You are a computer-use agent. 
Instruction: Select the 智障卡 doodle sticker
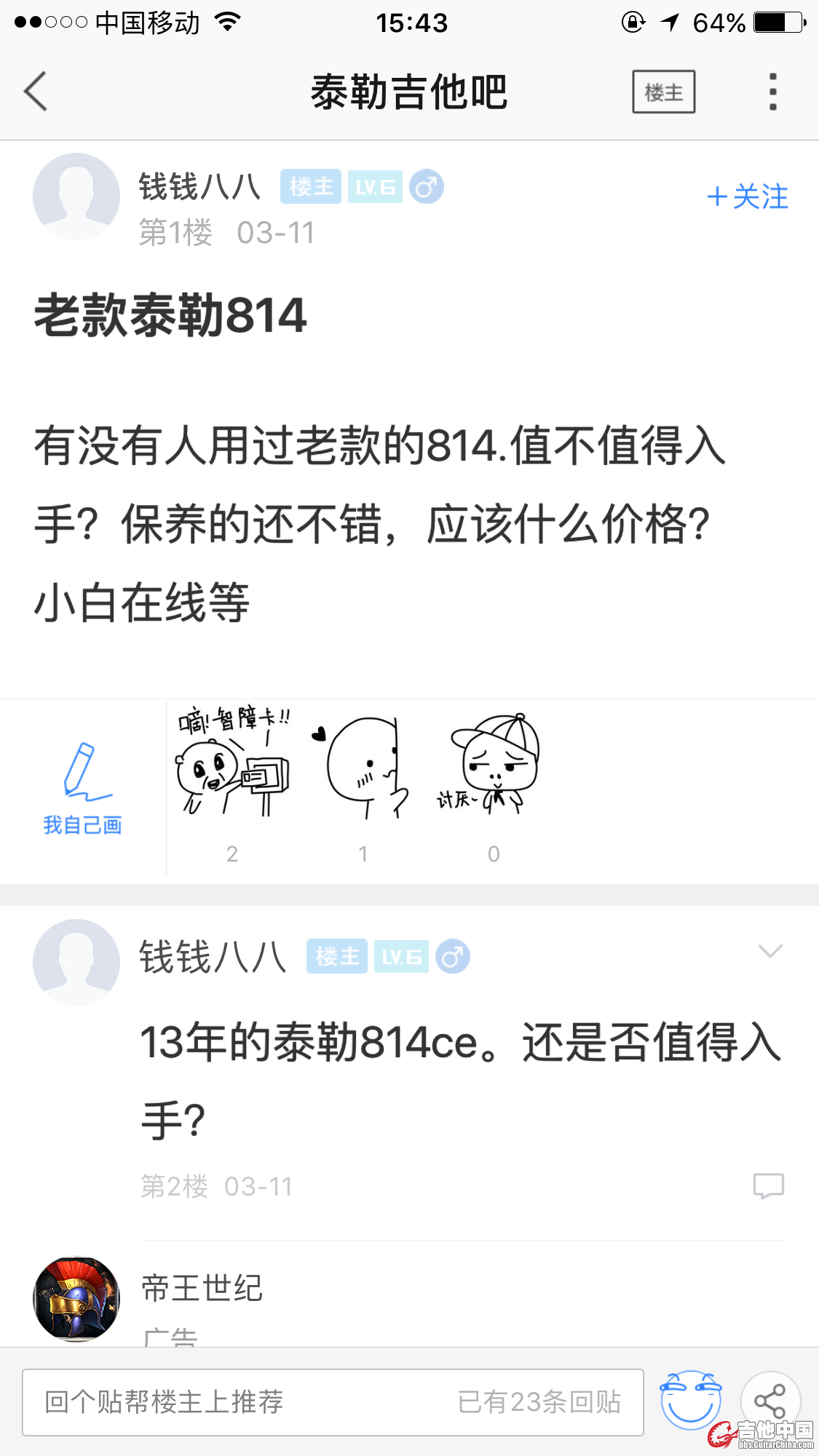pos(233,764)
